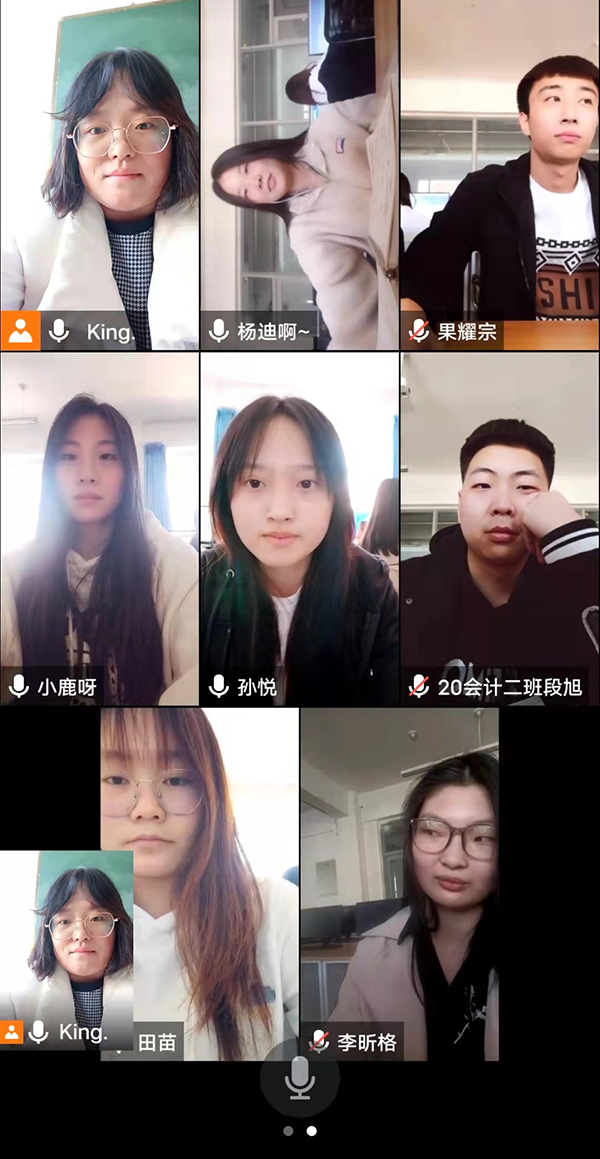600x1159 pixels.
Task: Go to the first page indicator dot
Action: click(x=288, y=1131)
